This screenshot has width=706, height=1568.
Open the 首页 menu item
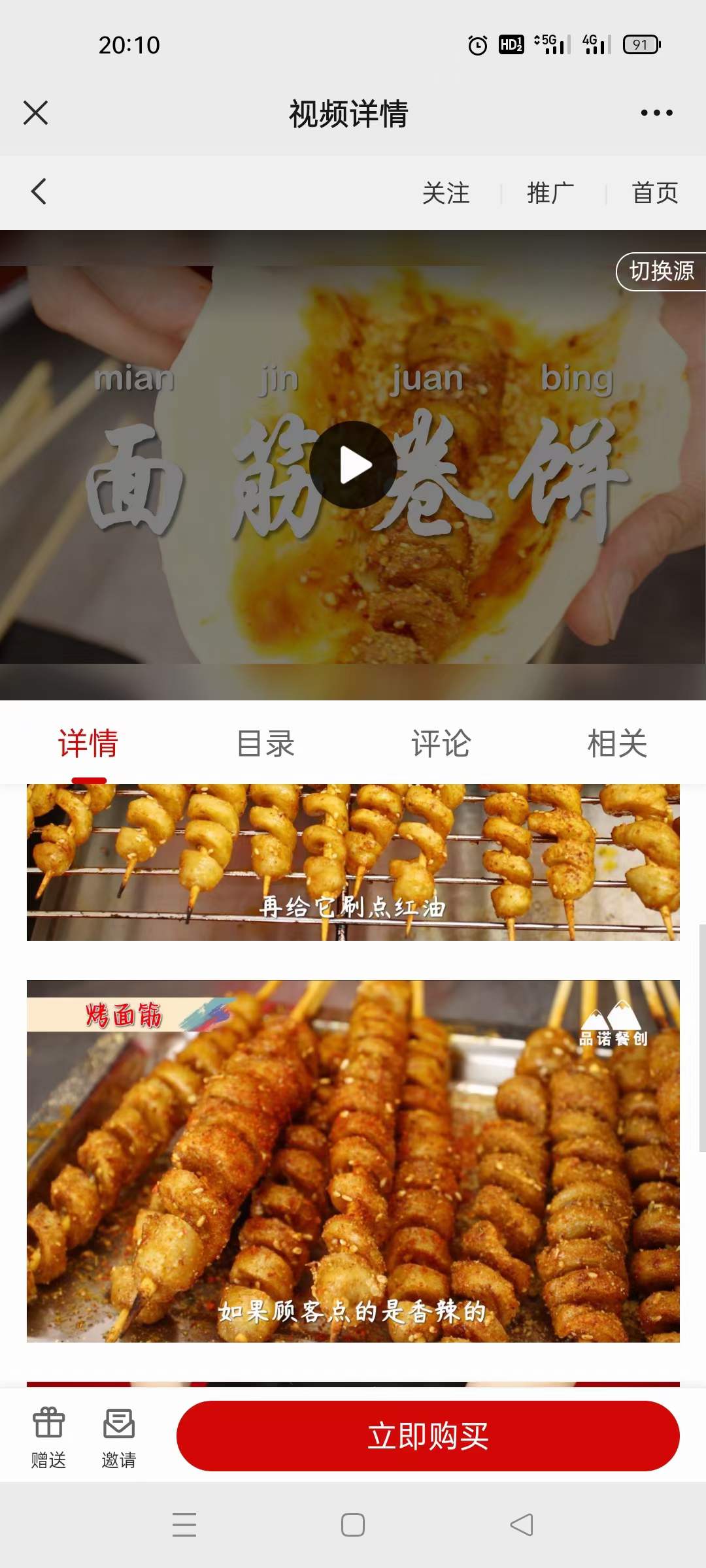click(655, 193)
